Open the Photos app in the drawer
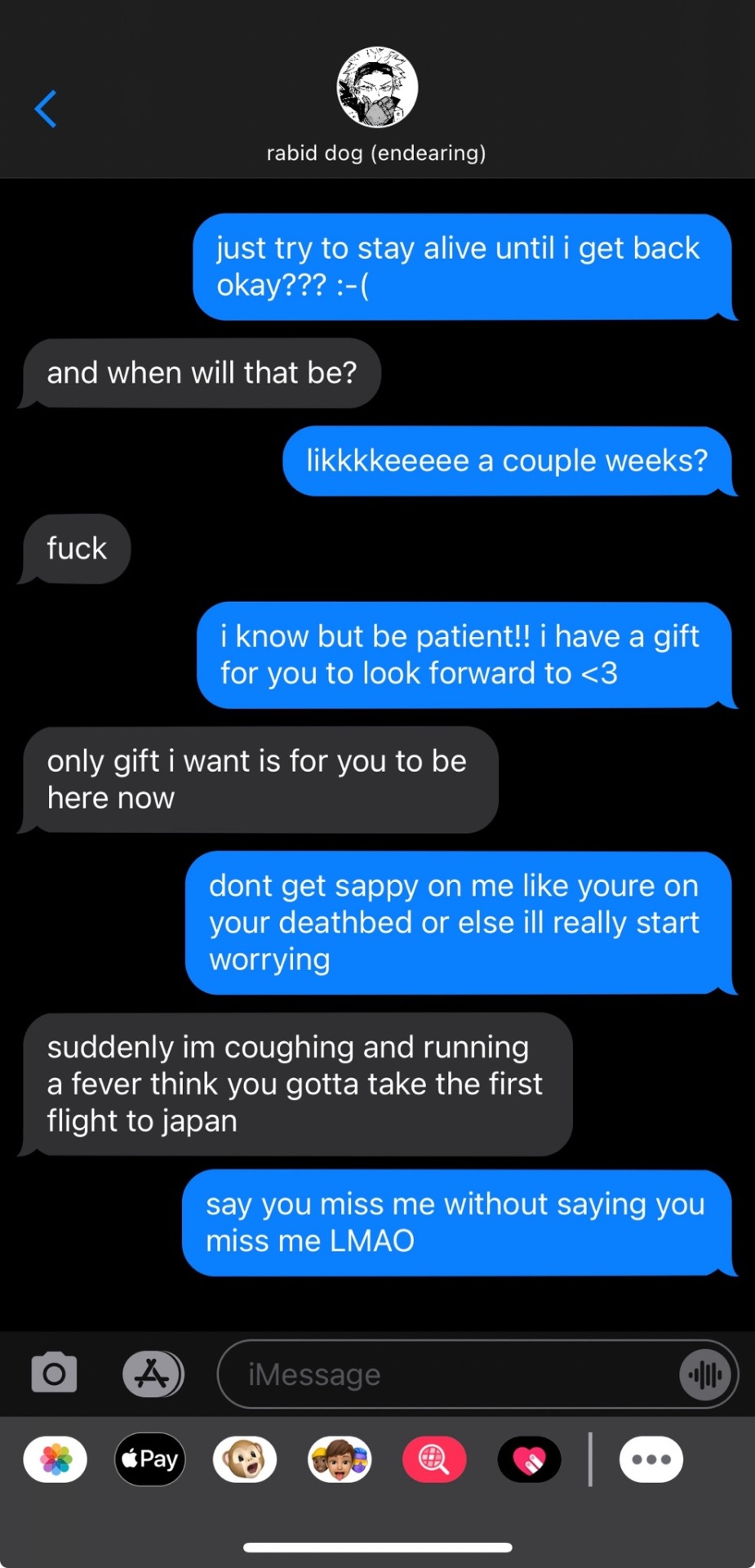This screenshot has width=755, height=1568. tap(56, 1459)
